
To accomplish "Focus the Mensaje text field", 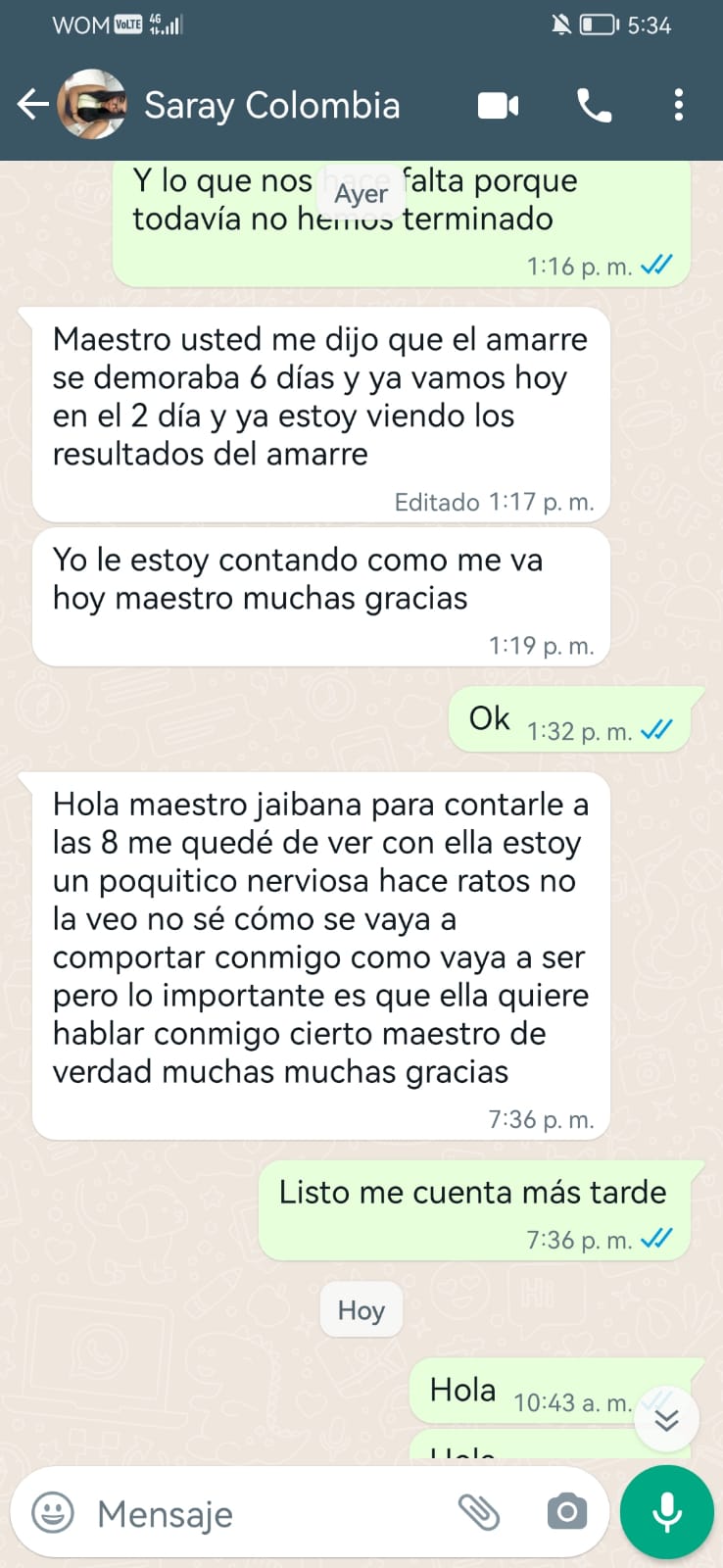I will click(265, 1514).
